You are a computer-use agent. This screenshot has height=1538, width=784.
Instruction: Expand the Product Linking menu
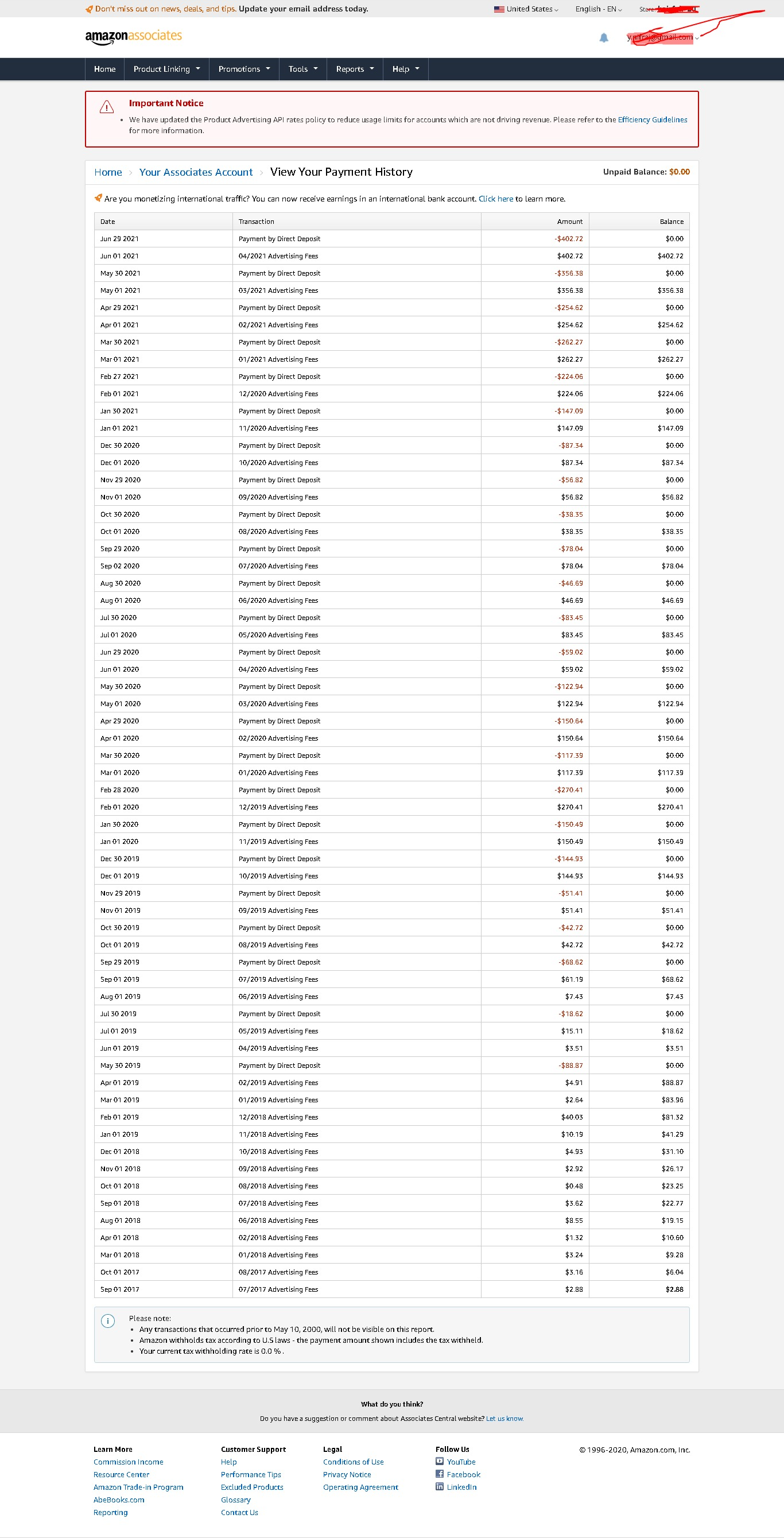pos(166,69)
